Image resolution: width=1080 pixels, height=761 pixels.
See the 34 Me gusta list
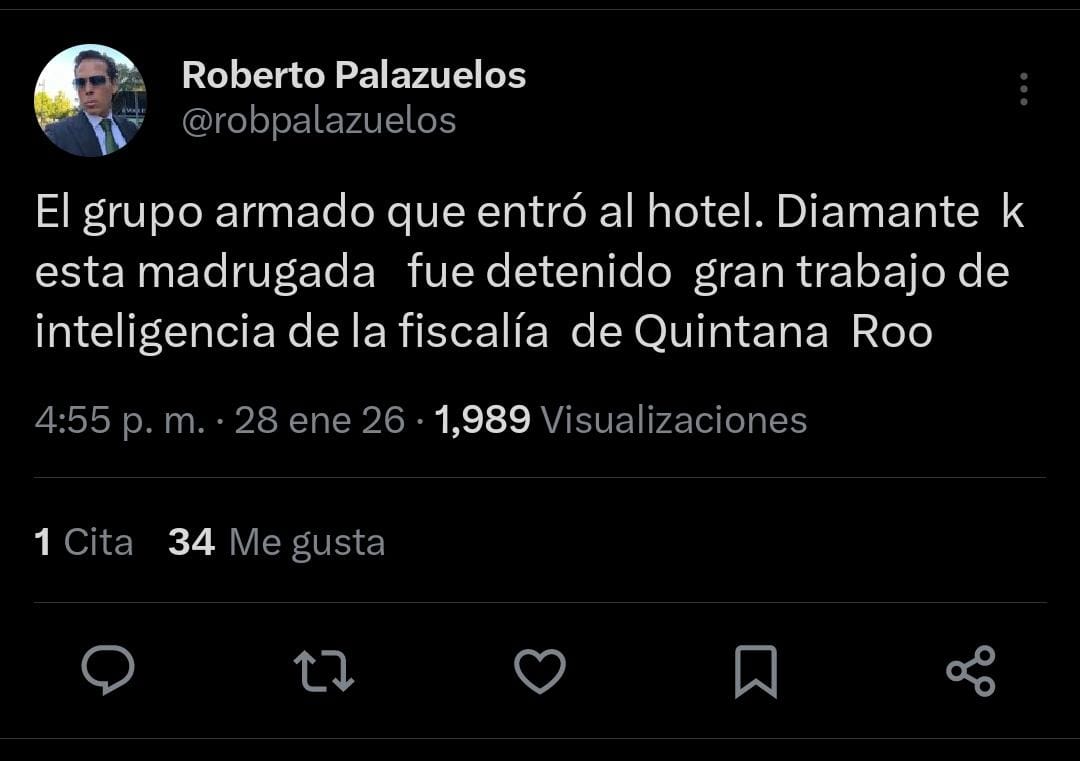(x=276, y=542)
